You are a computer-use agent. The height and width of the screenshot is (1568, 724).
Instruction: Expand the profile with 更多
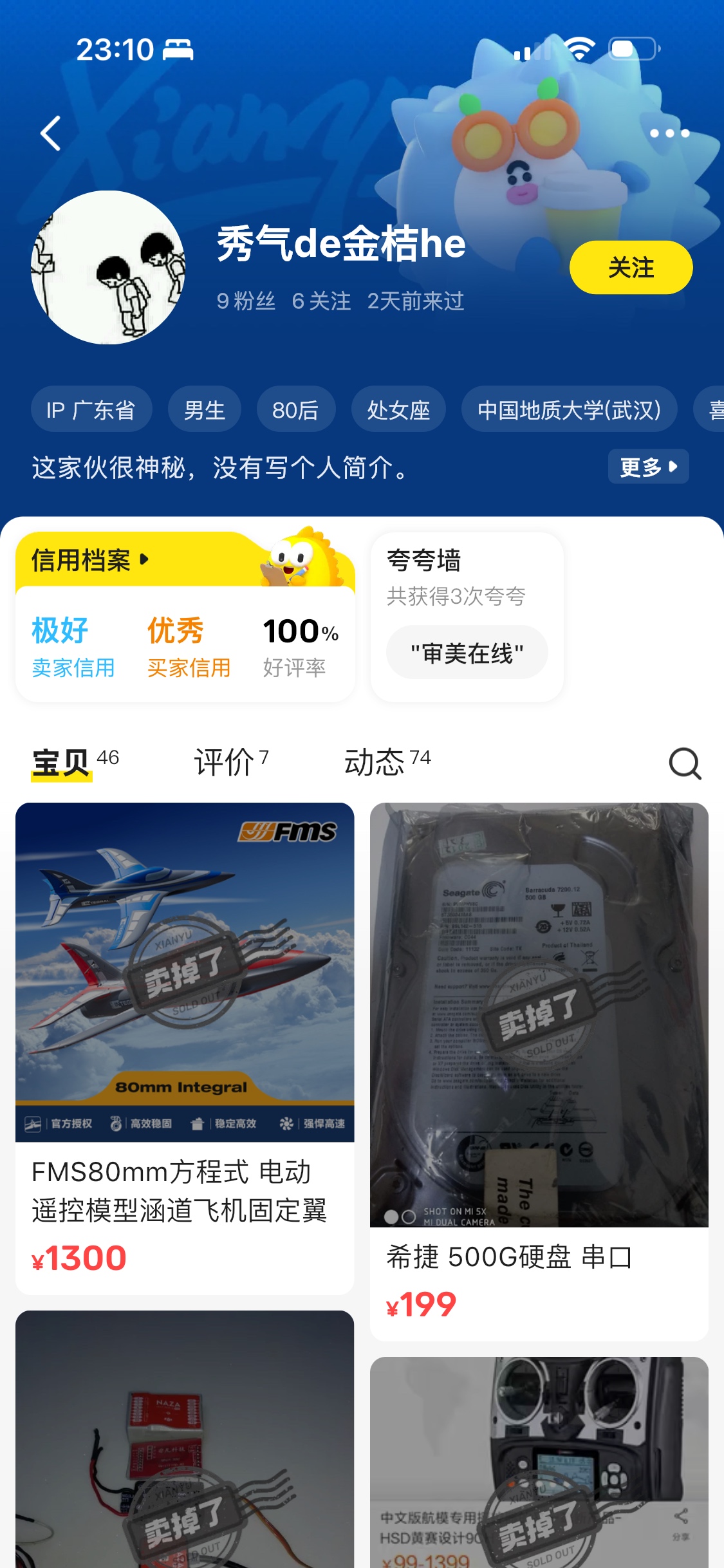click(x=647, y=467)
